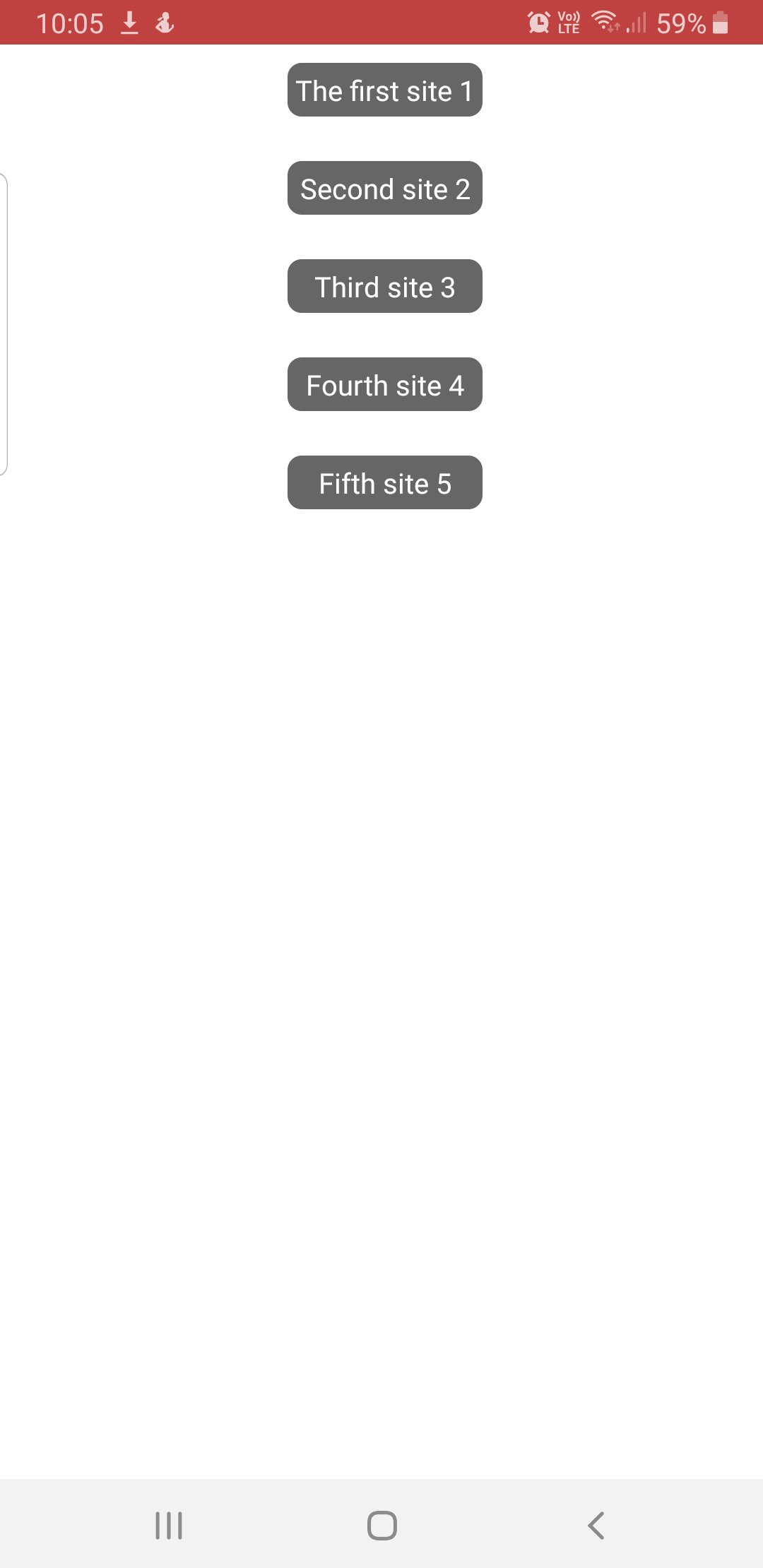Screen dimensions: 763x1568
Task: Tap the clock showing 10:05
Action: point(71,23)
